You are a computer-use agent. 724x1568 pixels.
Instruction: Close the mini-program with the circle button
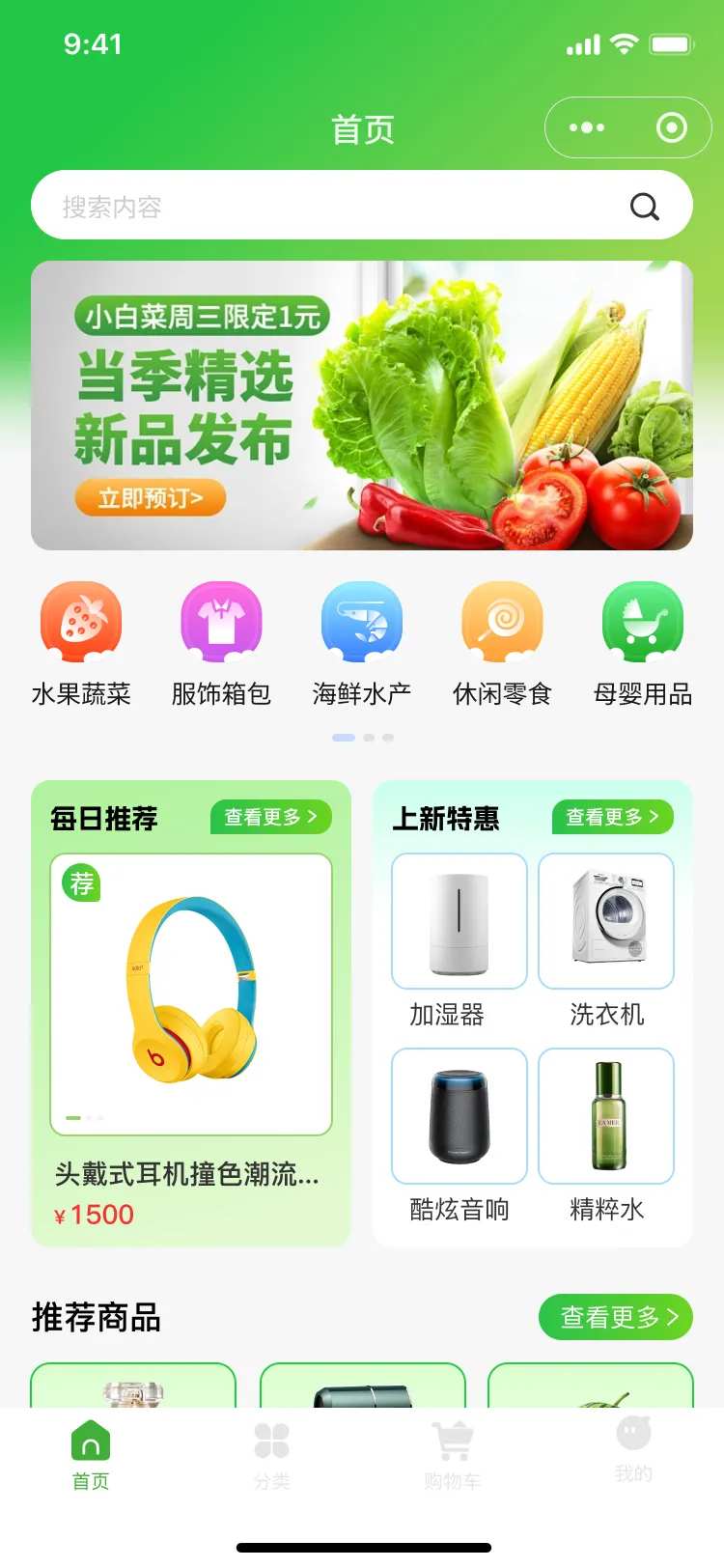tap(671, 127)
